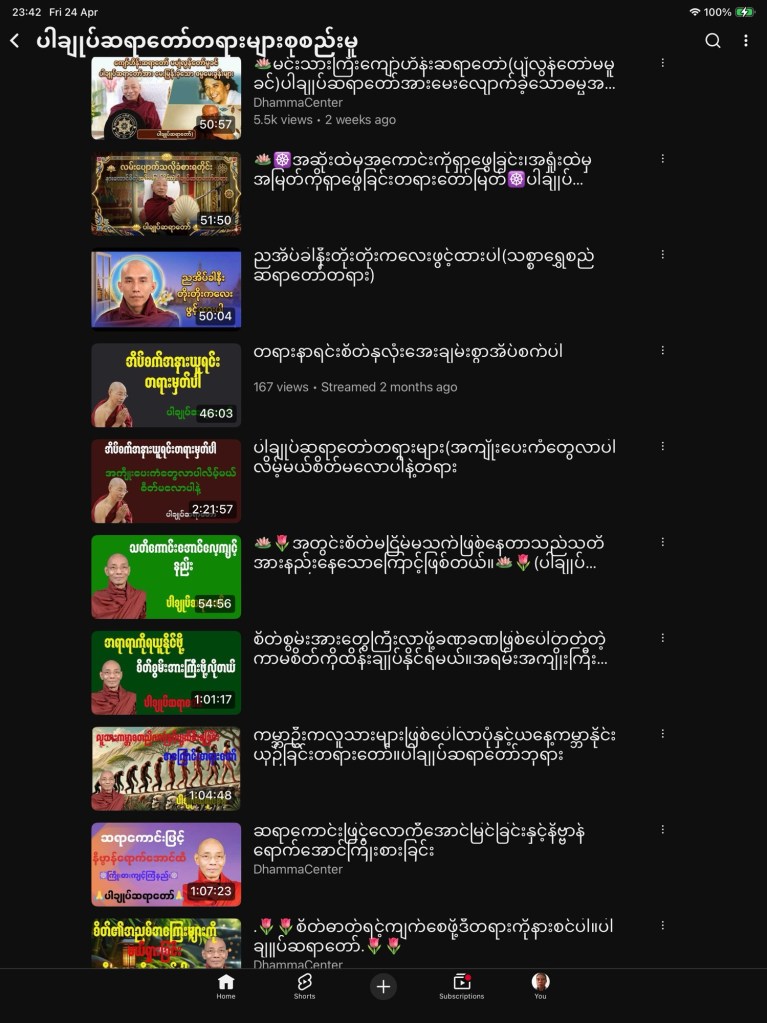This screenshot has width=767, height=1023.
Task: Open the 1:01:17 duration video
Action: click(166, 672)
